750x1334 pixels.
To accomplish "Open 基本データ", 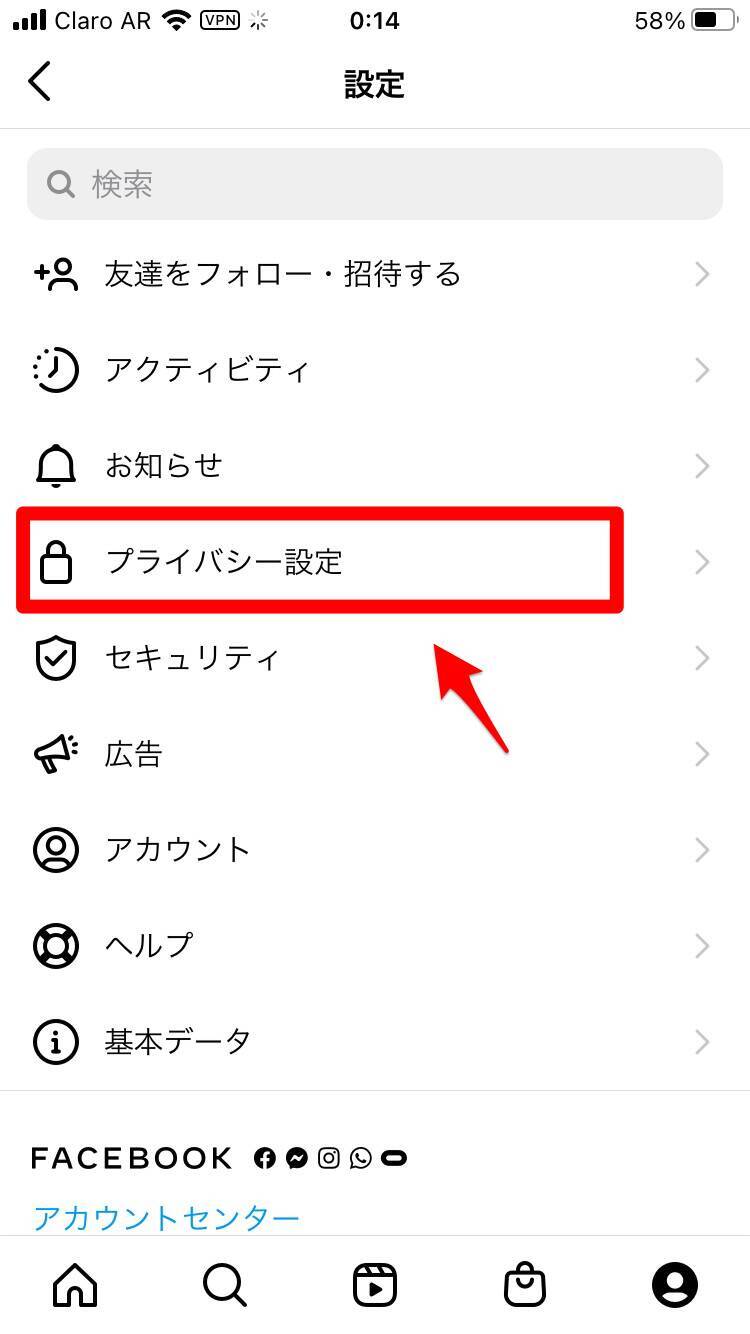I will 375,1042.
